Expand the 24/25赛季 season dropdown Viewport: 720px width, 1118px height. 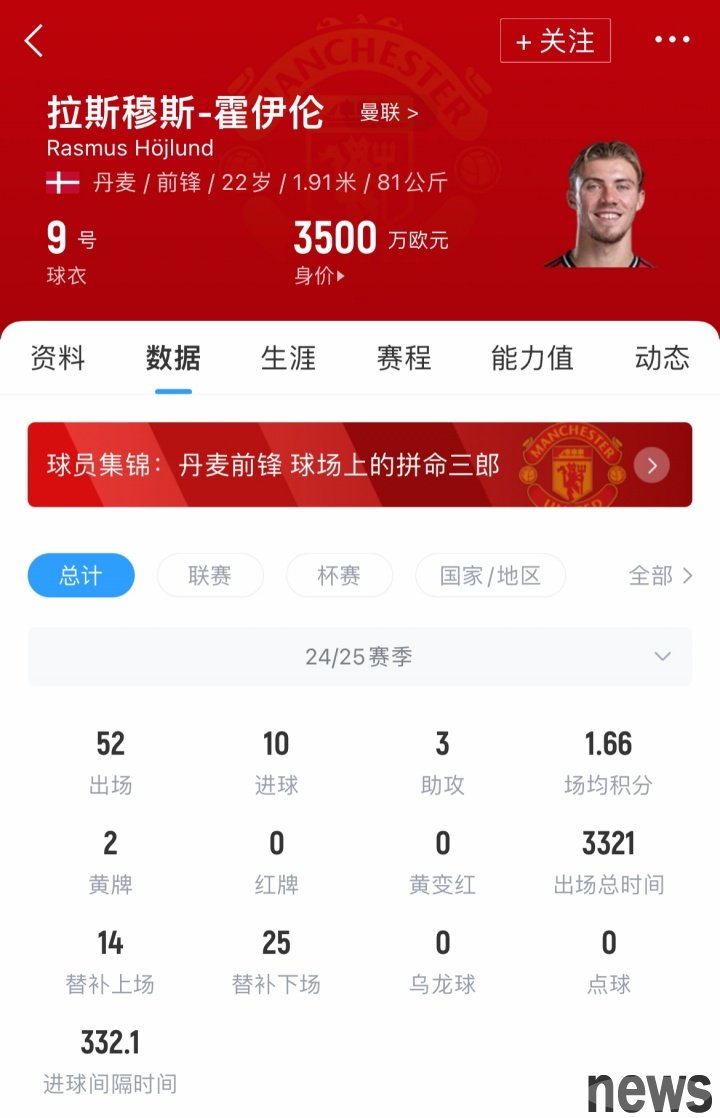click(x=360, y=657)
